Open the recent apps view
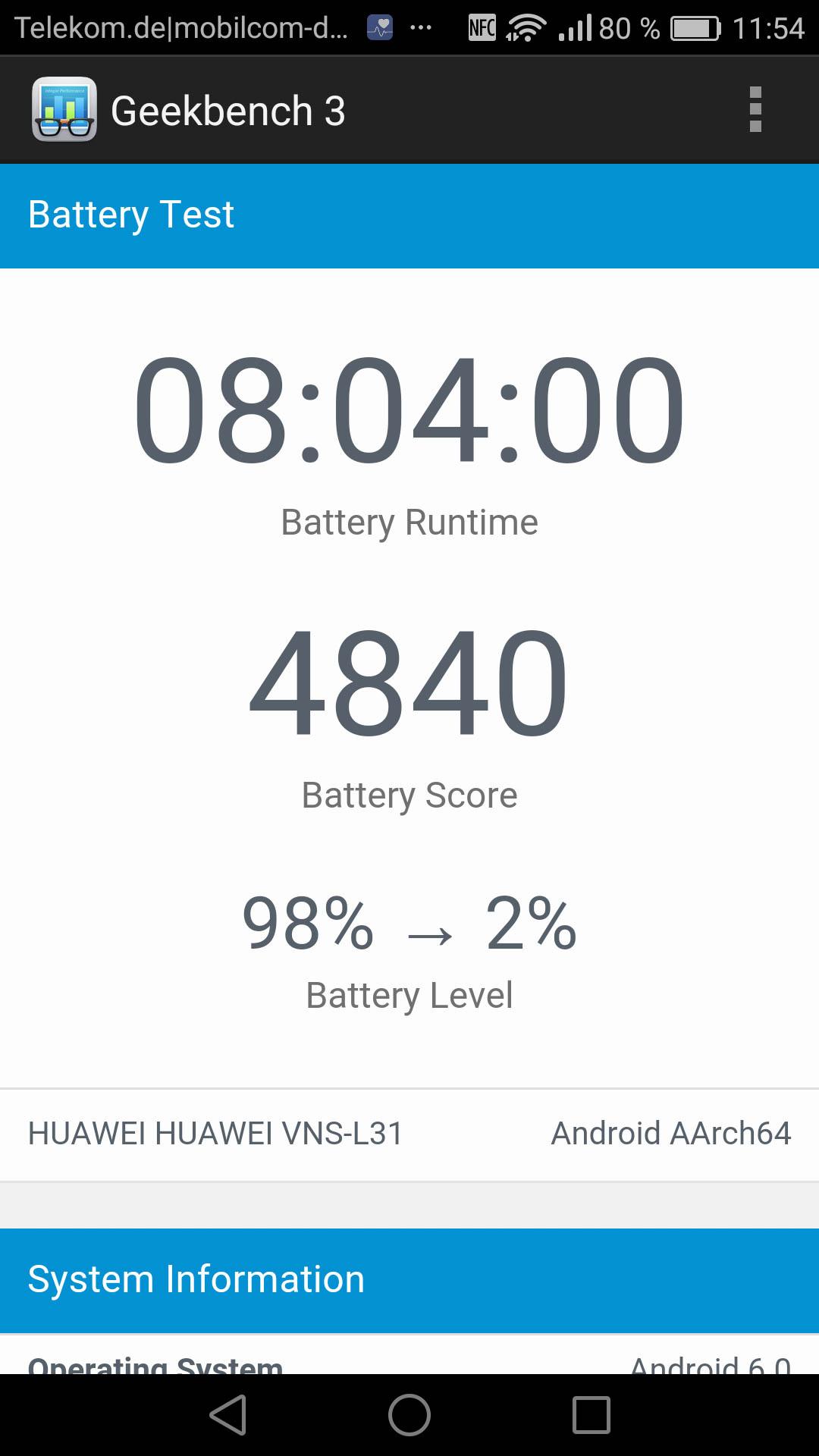The image size is (819, 1456). coord(591,1415)
